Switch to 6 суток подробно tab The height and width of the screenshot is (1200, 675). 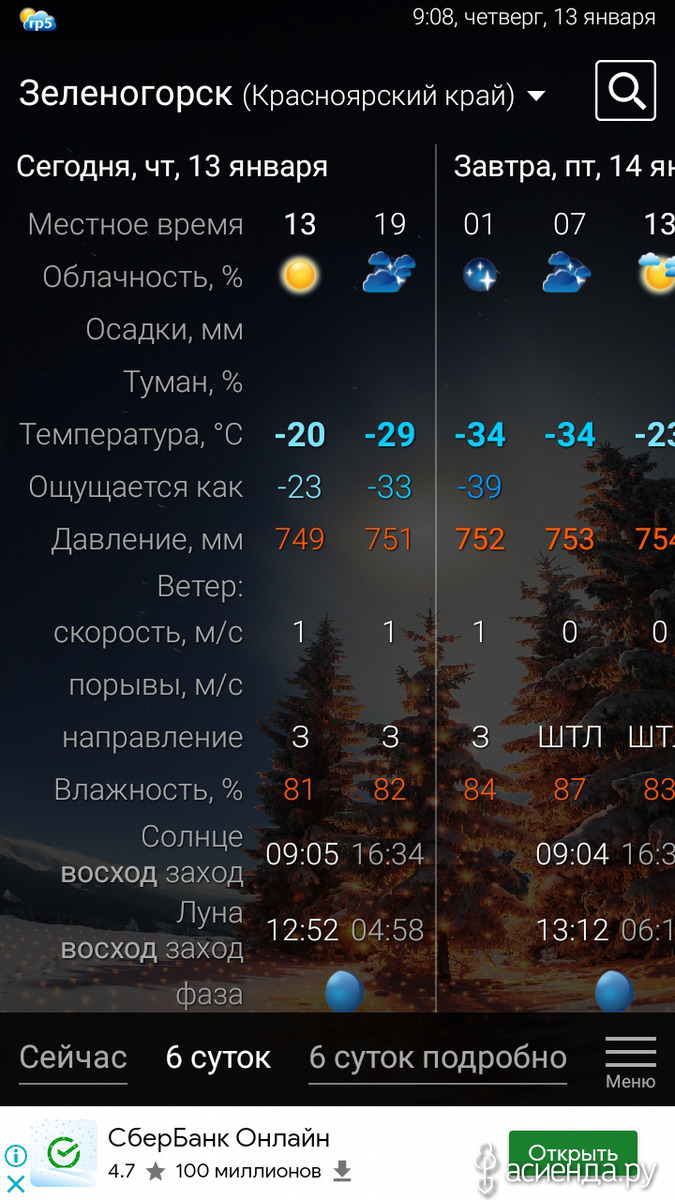(x=438, y=1057)
